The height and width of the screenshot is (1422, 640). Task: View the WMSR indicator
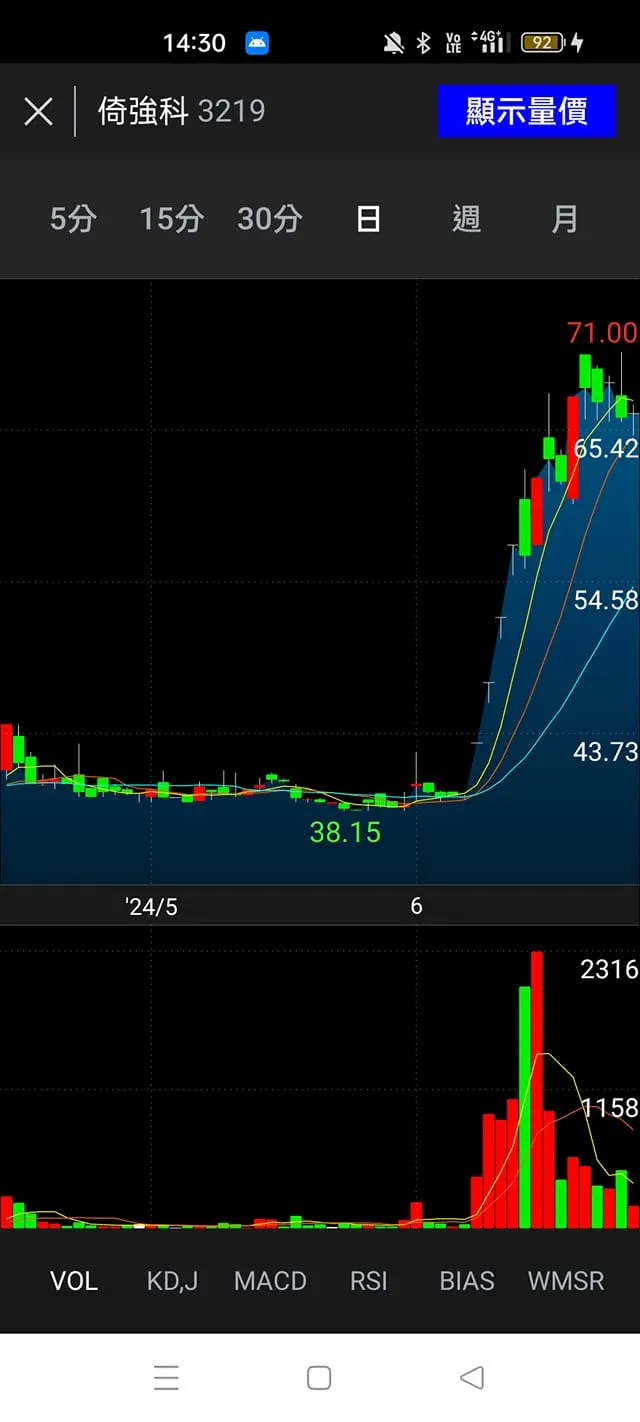pyautogui.click(x=566, y=1281)
